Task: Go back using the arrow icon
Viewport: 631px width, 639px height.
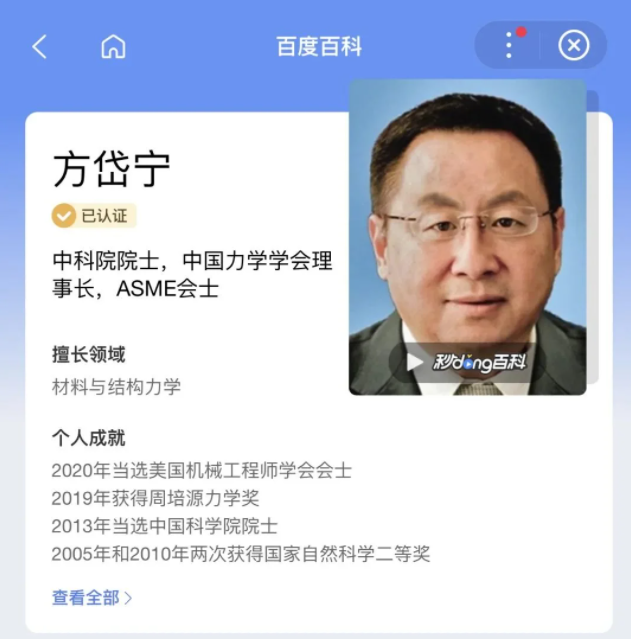Action: (x=40, y=47)
